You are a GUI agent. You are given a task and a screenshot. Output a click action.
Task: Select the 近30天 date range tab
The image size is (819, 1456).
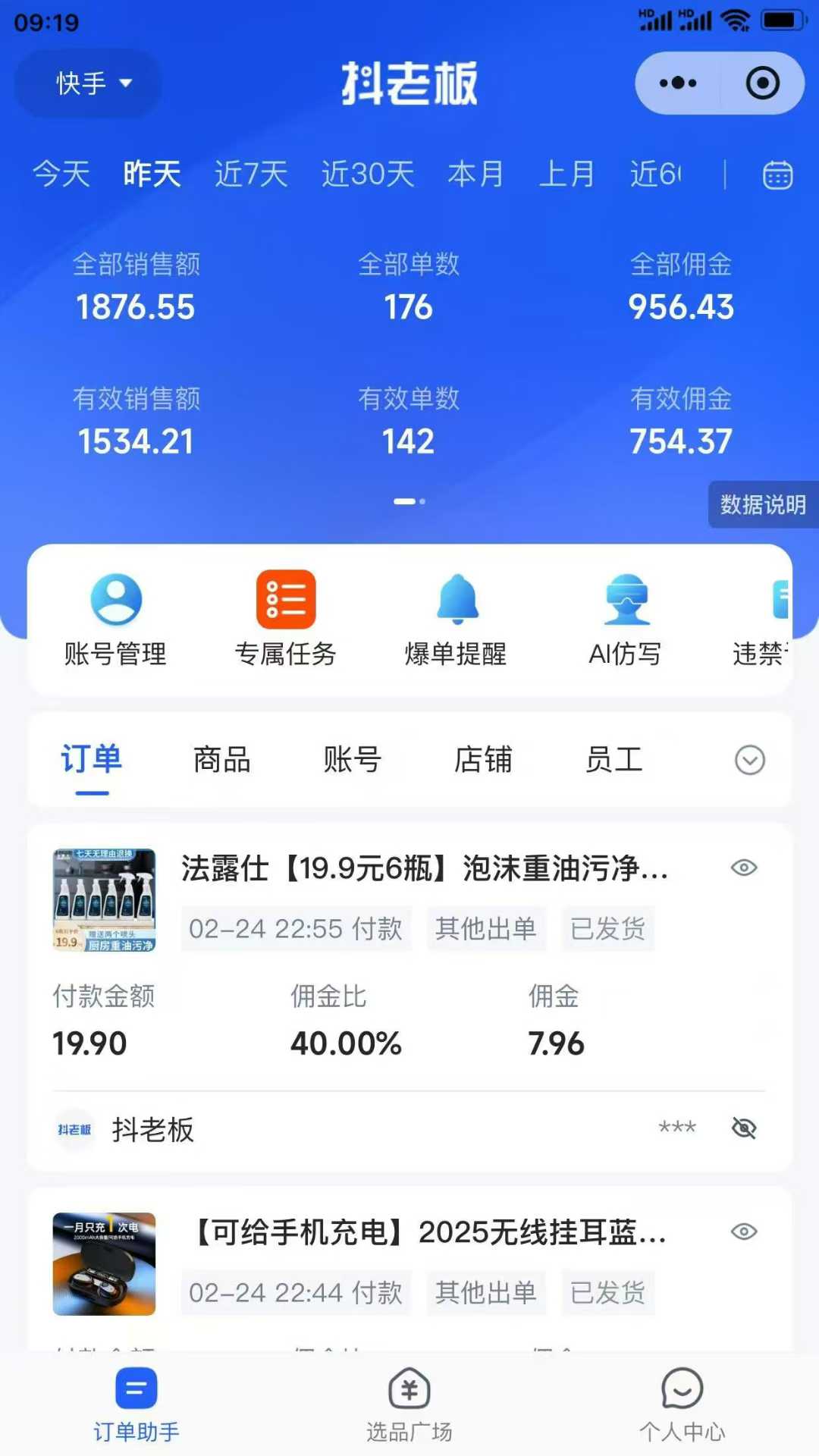click(366, 174)
